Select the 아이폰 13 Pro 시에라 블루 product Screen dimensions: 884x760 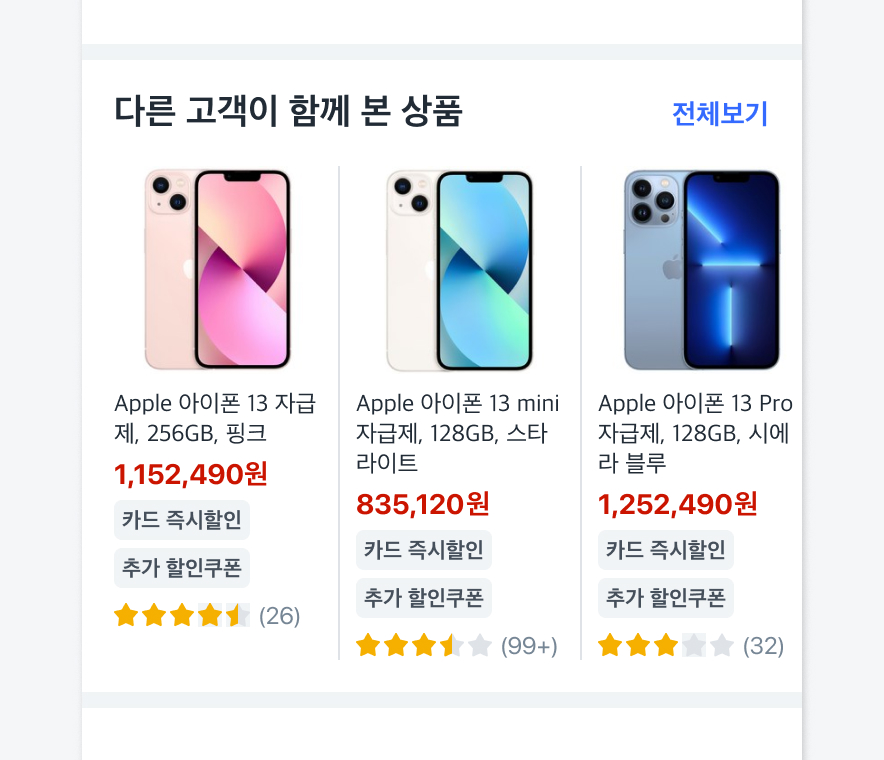(x=700, y=270)
